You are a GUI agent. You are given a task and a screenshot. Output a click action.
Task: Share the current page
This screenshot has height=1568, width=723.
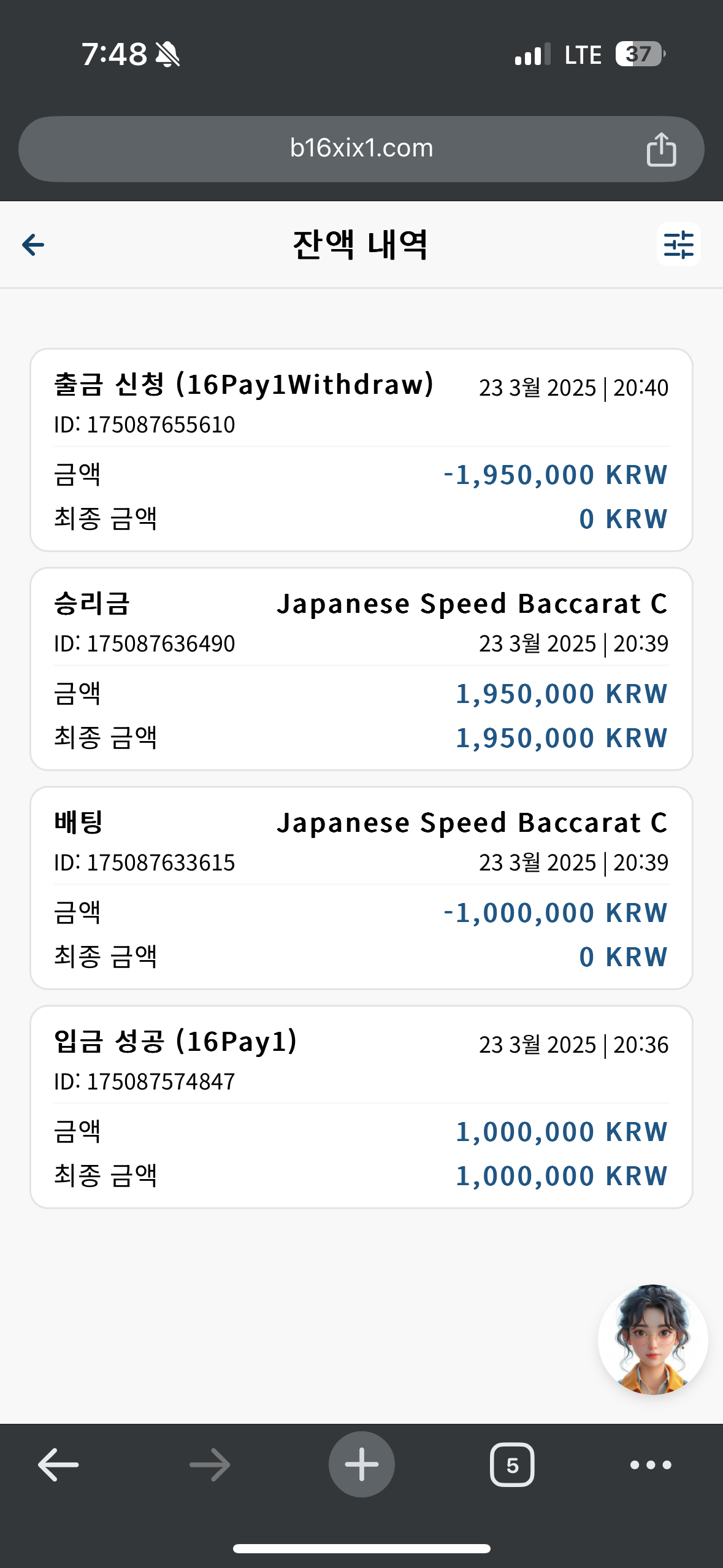pos(661,149)
